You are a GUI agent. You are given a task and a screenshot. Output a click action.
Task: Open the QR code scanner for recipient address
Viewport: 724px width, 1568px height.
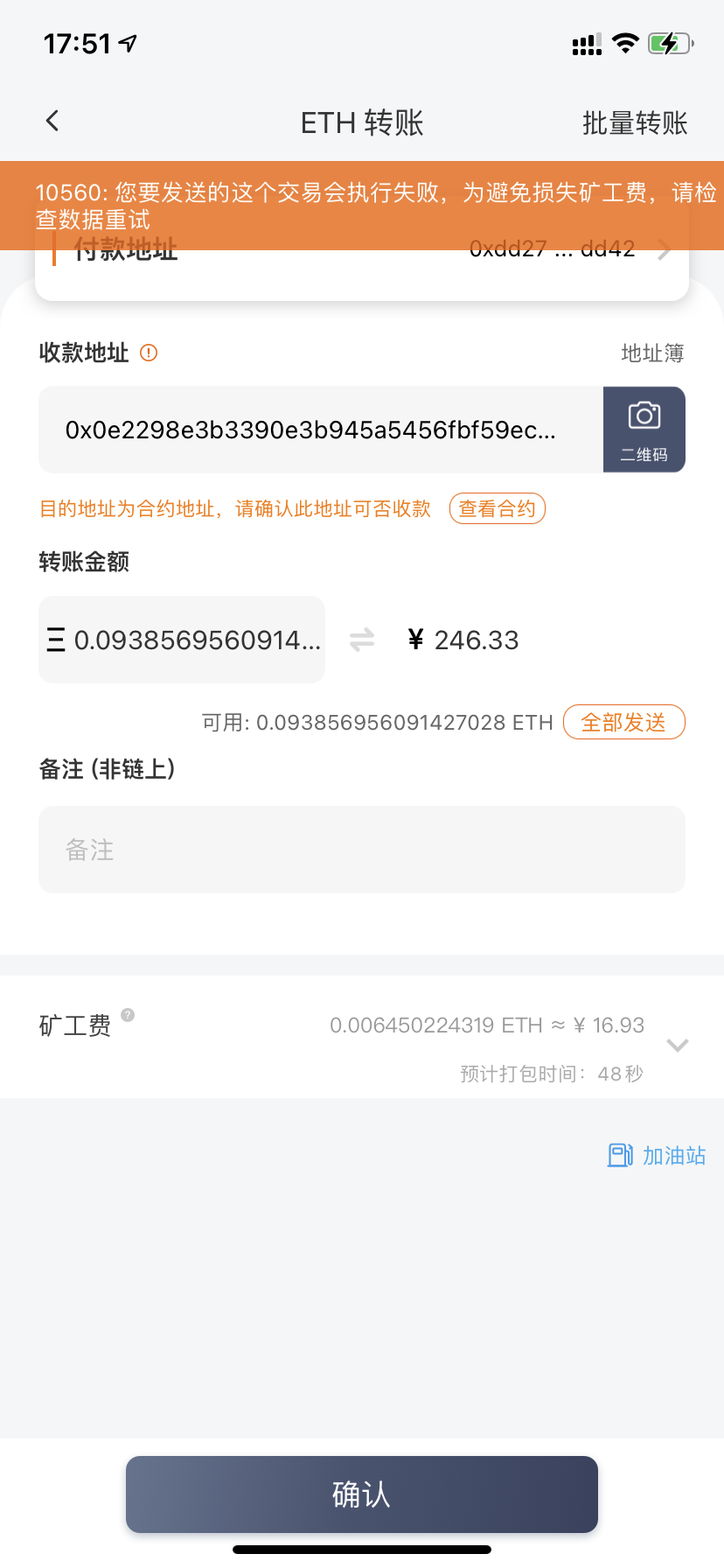644,429
